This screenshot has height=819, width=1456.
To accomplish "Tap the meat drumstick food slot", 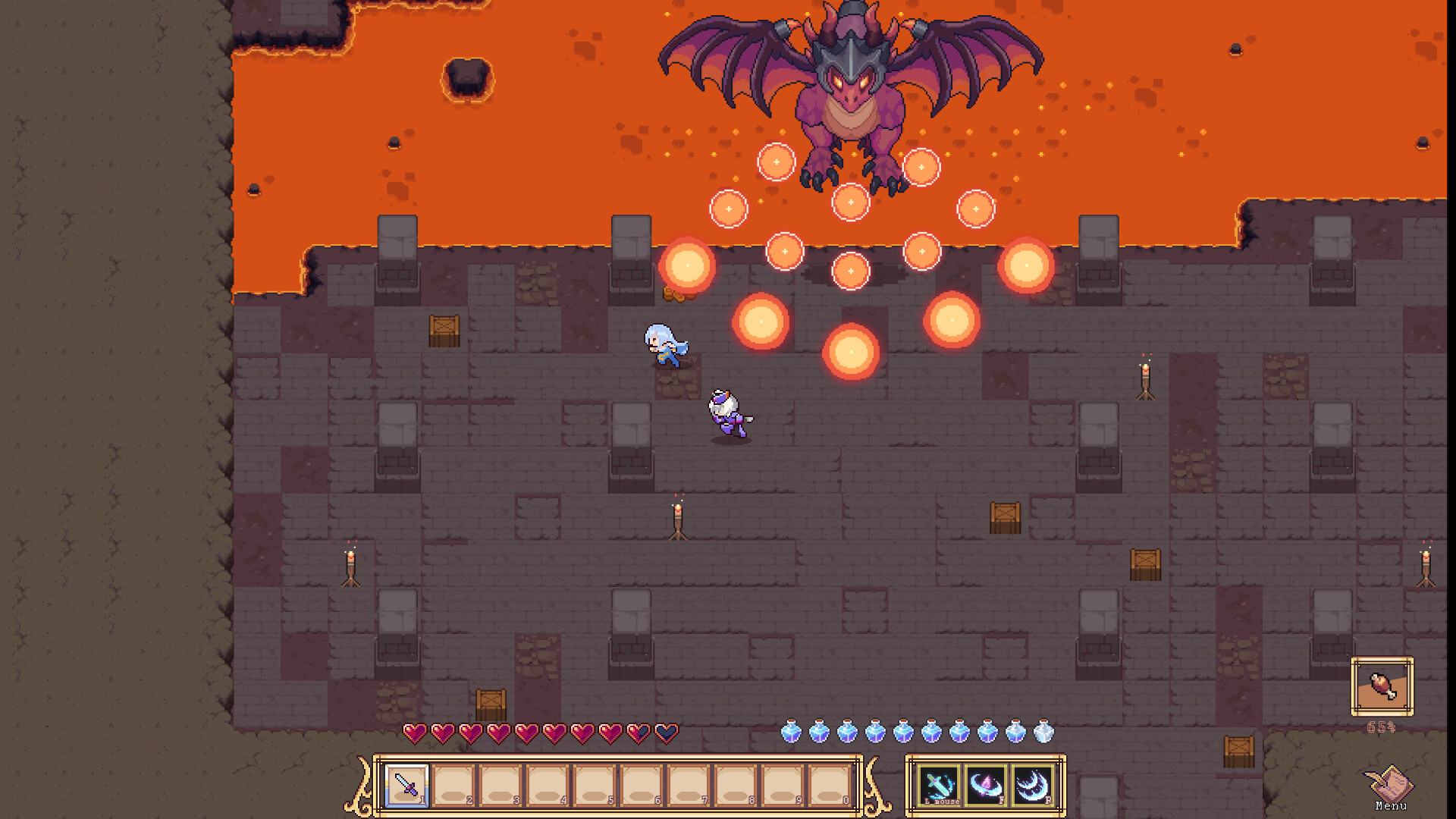I will pos(1382,686).
